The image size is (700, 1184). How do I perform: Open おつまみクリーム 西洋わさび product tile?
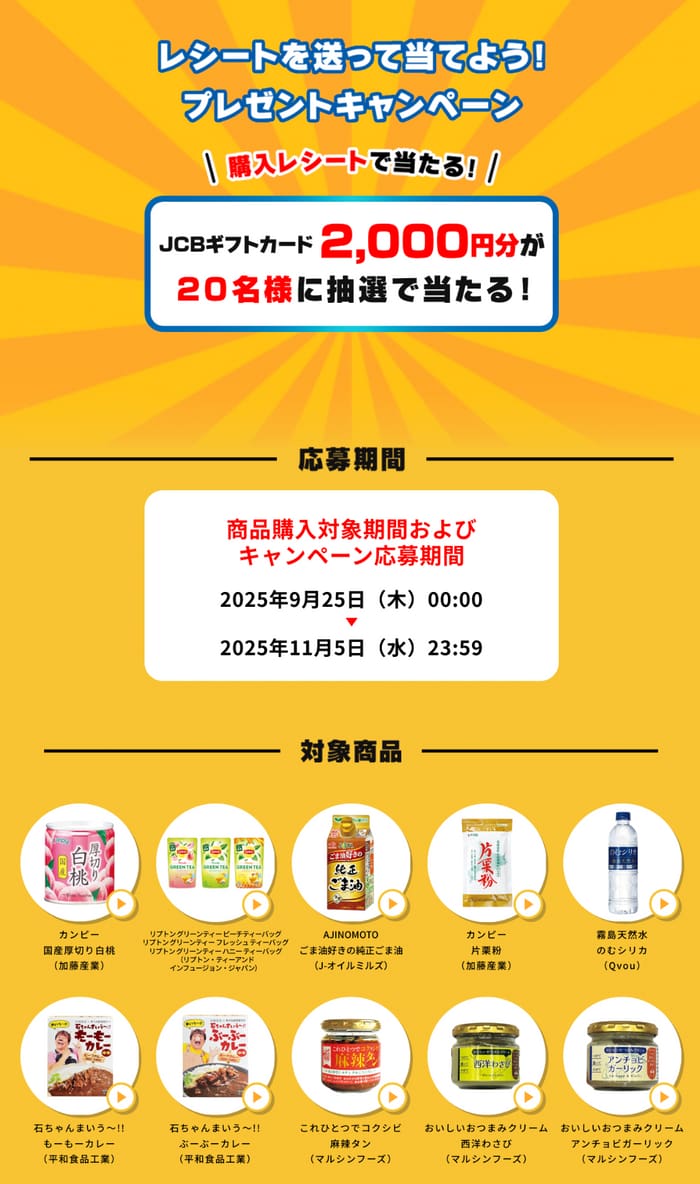pyautogui.click(x=487, y=1056)
